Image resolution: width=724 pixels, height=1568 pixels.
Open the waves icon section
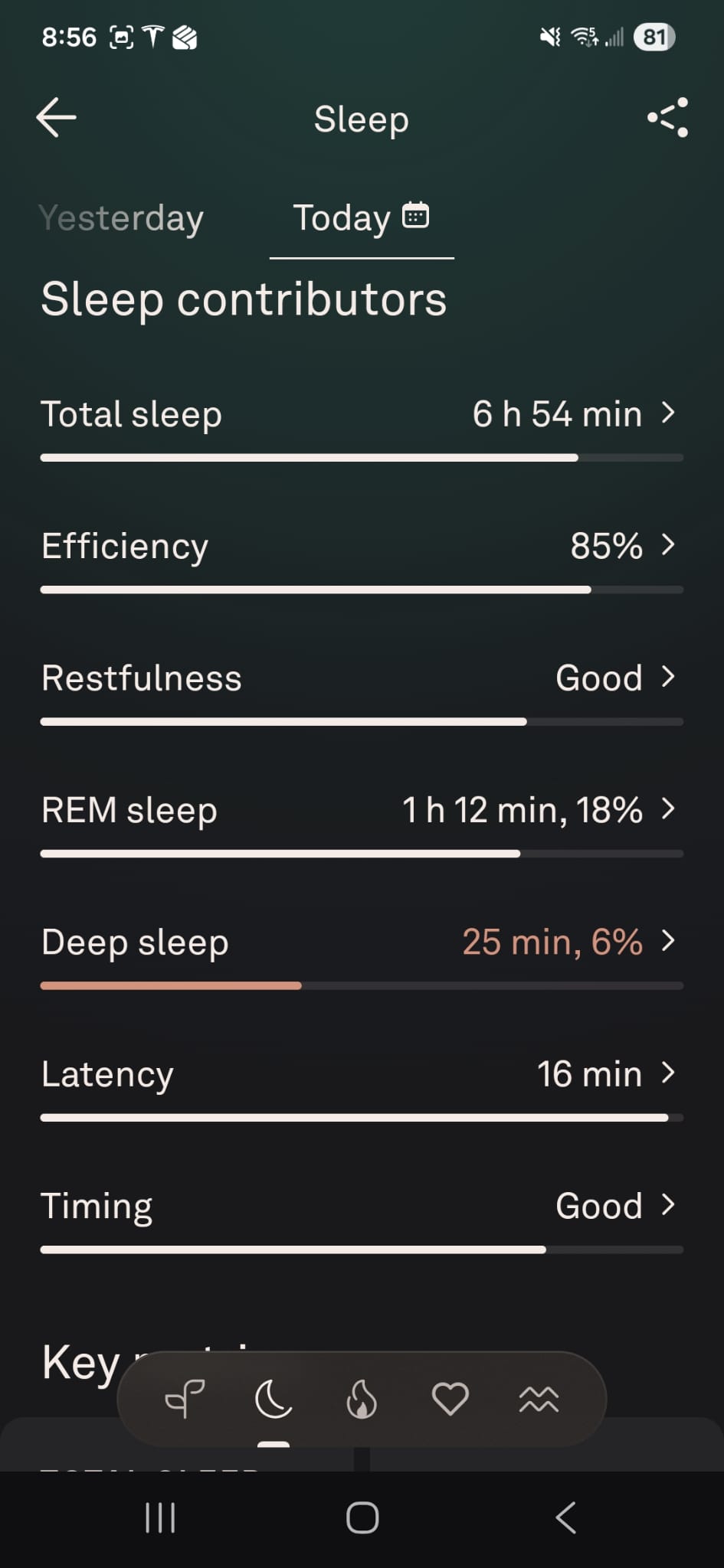tap(539, 1399)
